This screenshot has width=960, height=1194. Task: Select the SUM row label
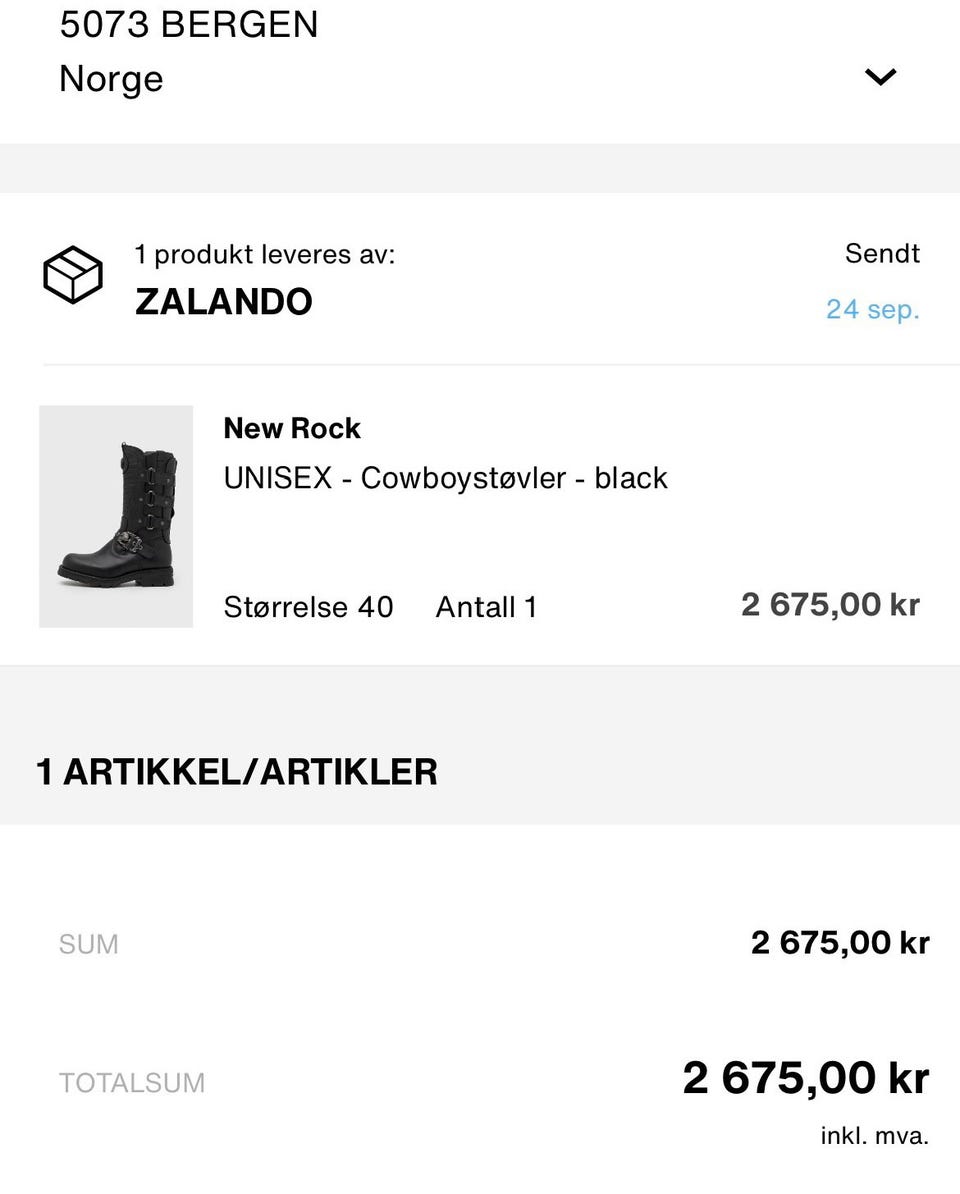tap(88, 942)
